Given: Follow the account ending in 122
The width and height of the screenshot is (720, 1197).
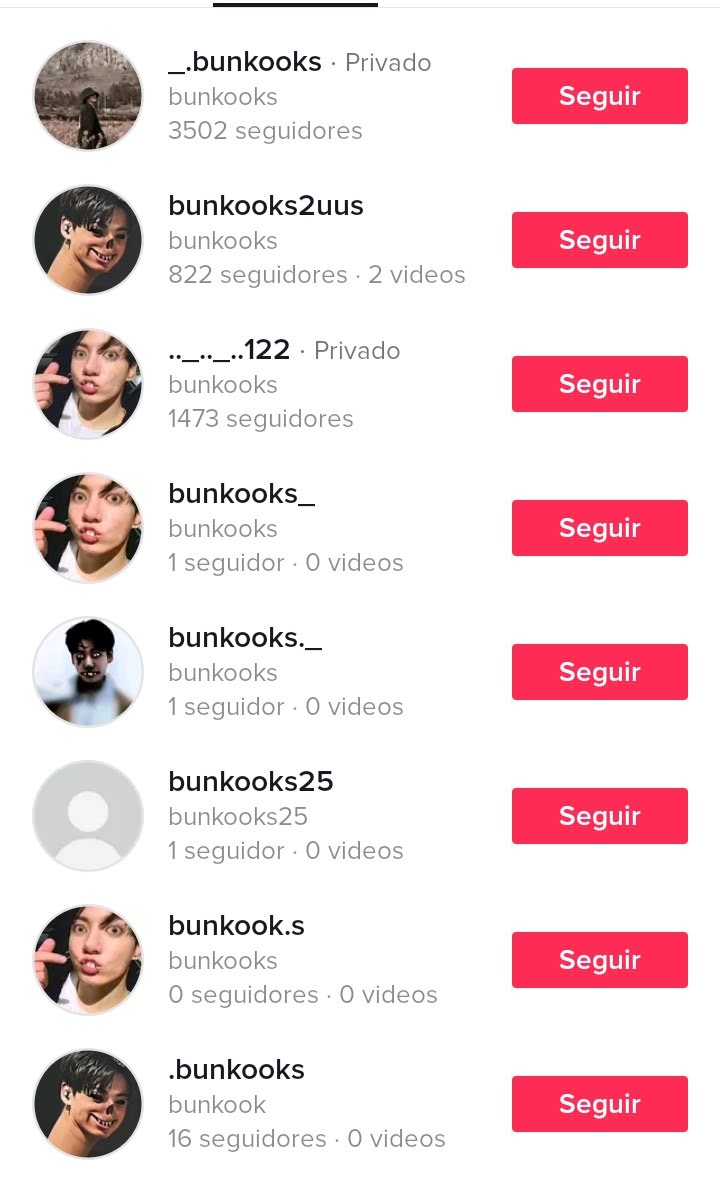Looking at the screenshot, I should [x=599, y=384].
